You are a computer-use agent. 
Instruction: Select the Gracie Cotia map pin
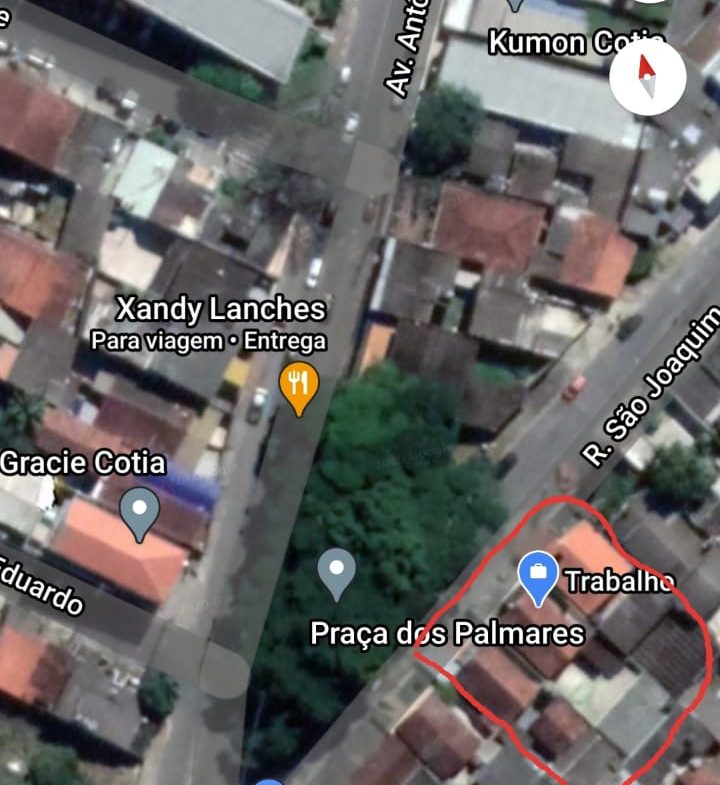(139, 511)
